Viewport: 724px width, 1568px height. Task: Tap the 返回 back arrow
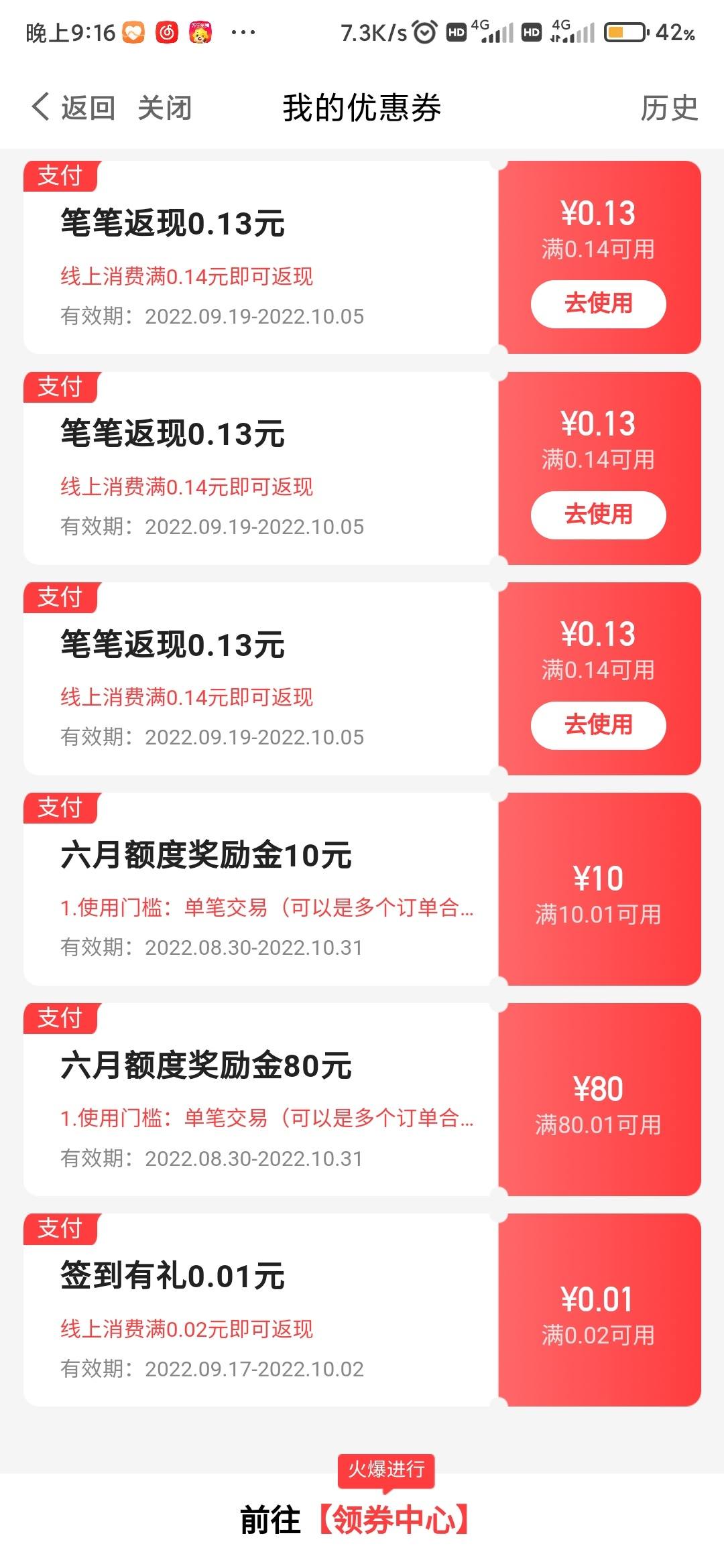tap(73, 107)
